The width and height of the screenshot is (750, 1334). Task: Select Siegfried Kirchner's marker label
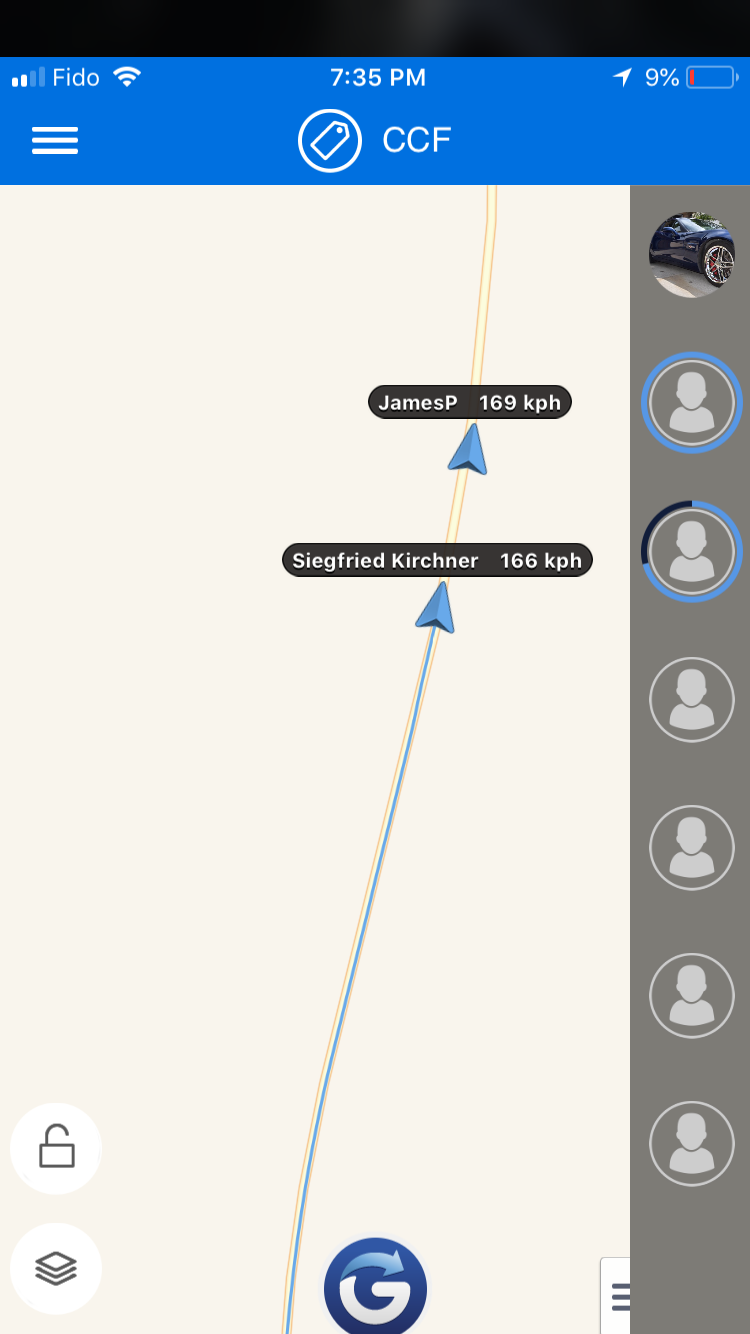pyautogui.click(x=437, y=560)
